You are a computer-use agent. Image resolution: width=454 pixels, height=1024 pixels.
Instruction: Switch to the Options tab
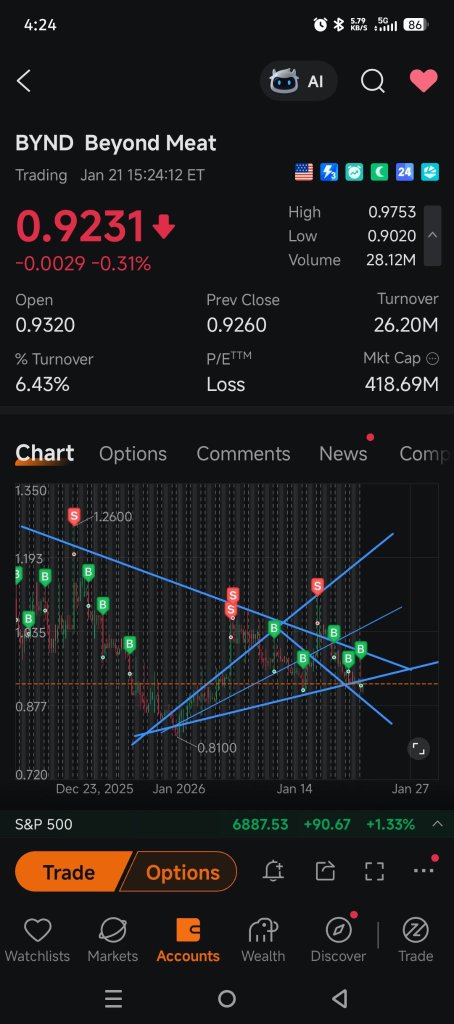[133, 454]
